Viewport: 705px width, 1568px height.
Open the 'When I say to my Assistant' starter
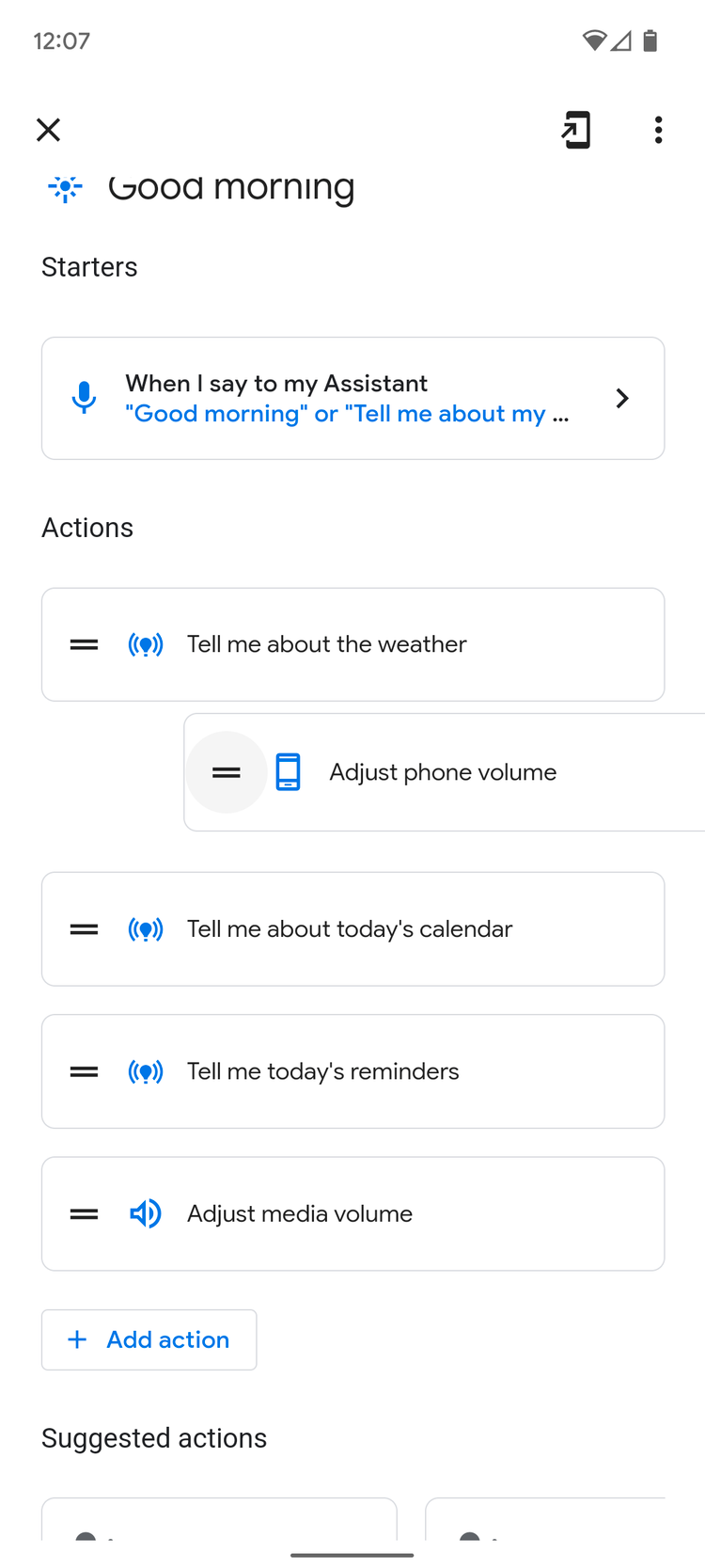353,398
